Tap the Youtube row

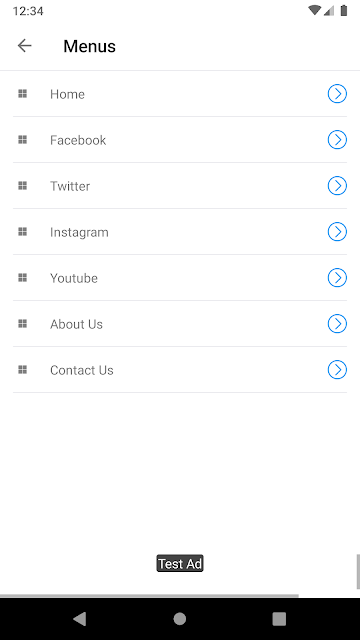pos(180,278)
